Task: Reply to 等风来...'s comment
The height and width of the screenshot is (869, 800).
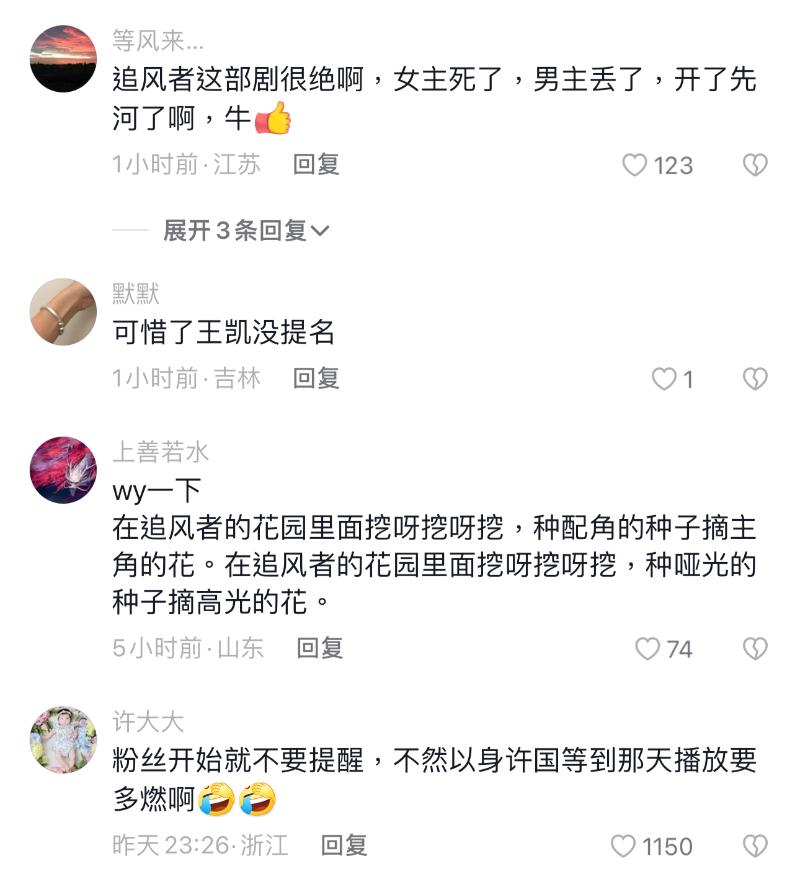Action: pos(316,165)
